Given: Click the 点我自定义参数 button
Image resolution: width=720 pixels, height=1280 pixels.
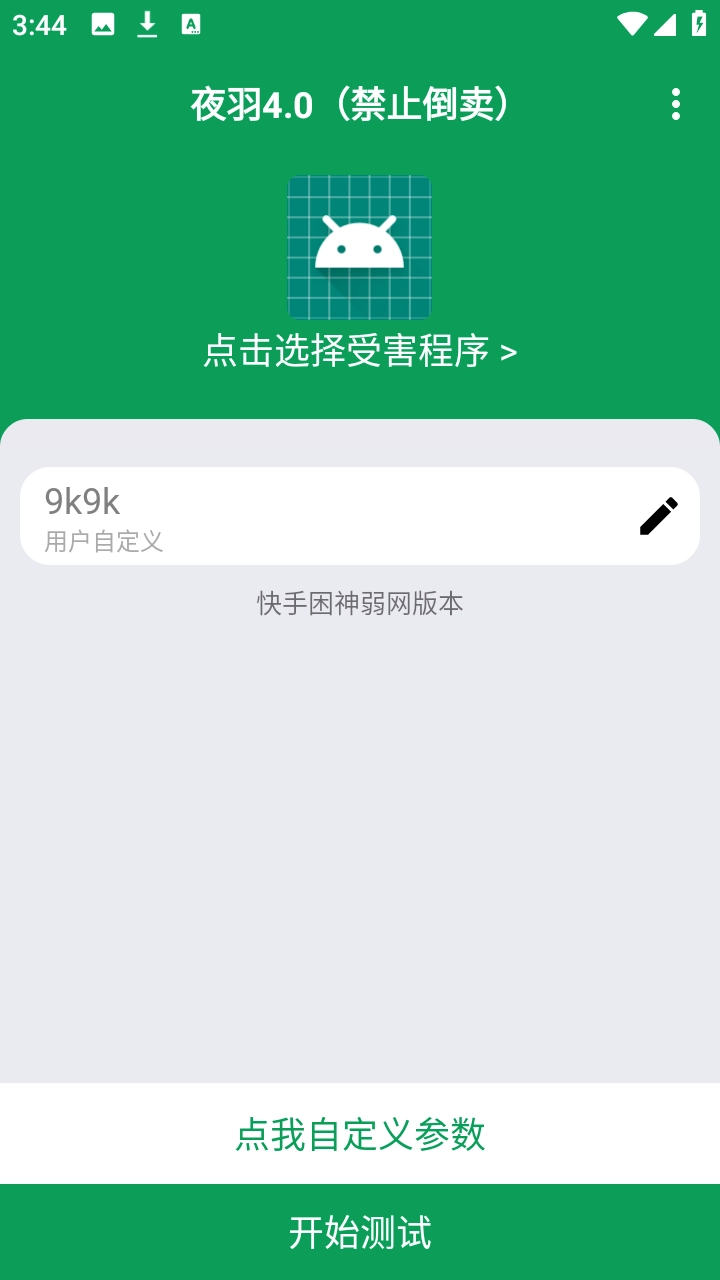Looking at the screenshot, I should (x=359, y=1135).
